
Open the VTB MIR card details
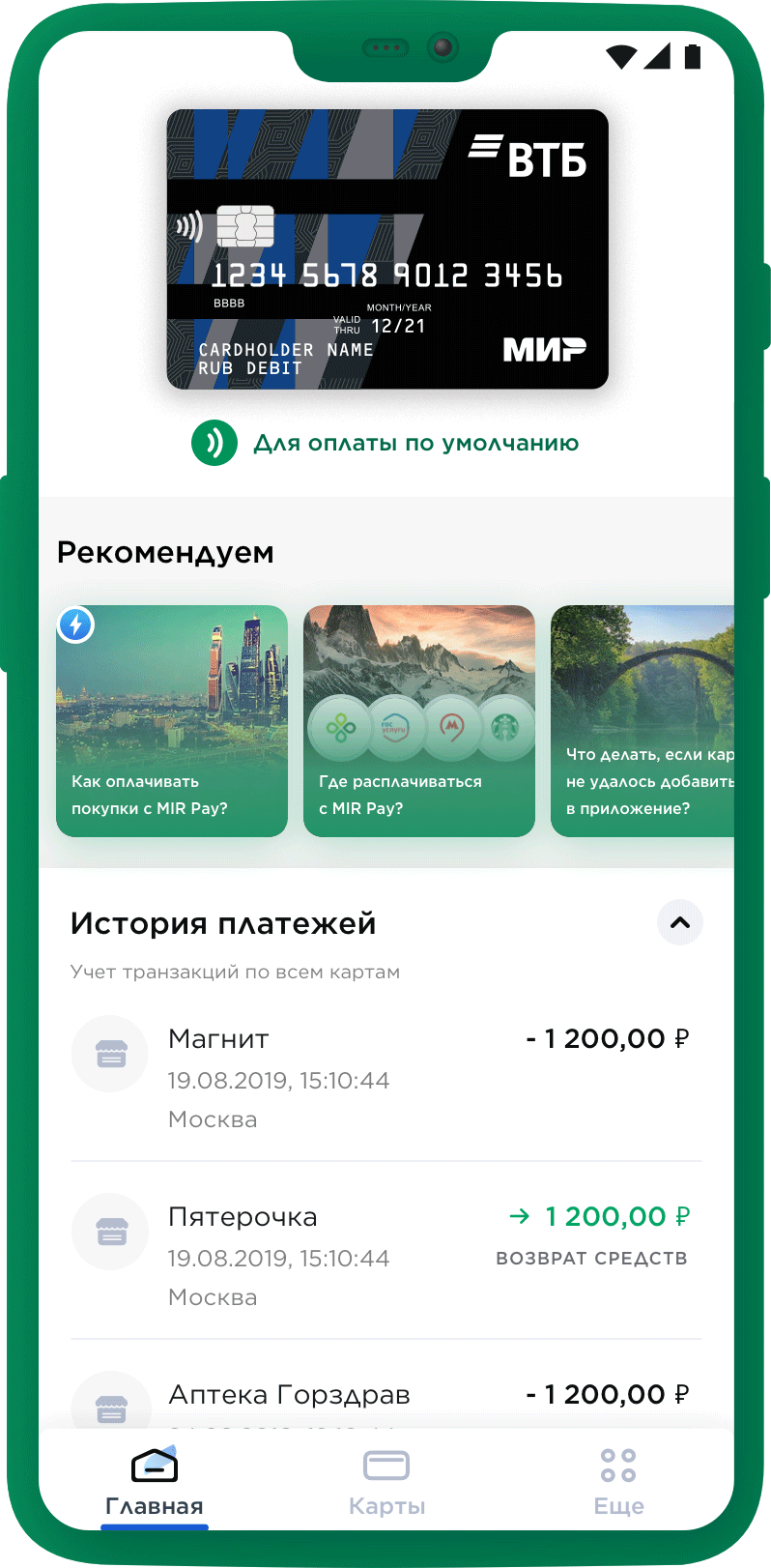click(387, 248)
